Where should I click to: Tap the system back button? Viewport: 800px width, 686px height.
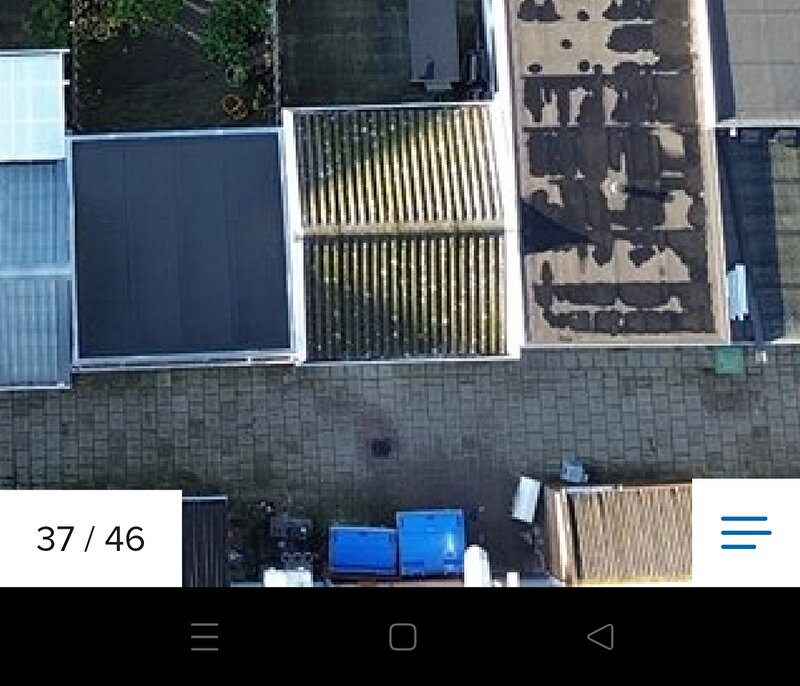(x=600, y=637)
